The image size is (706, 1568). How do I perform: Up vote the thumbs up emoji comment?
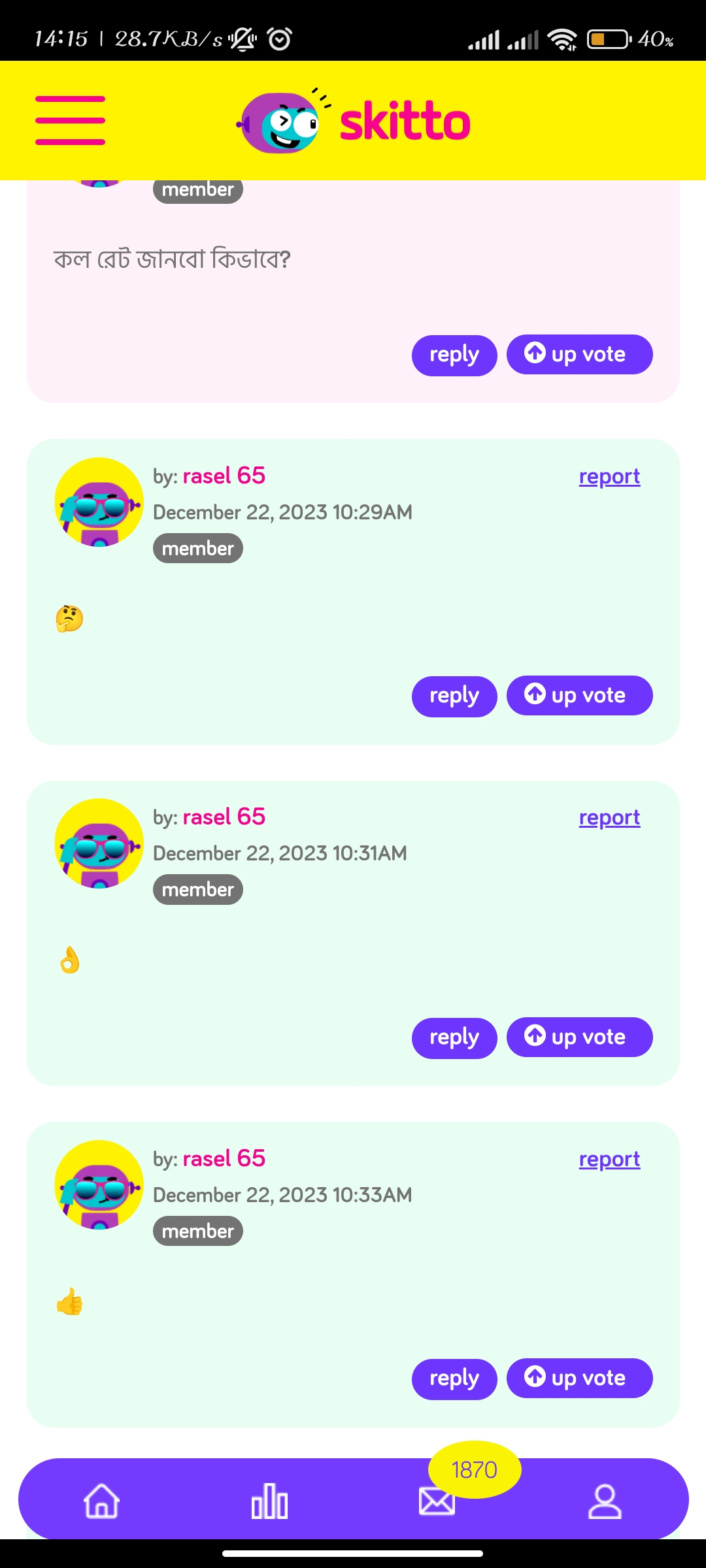(580, 1379)
